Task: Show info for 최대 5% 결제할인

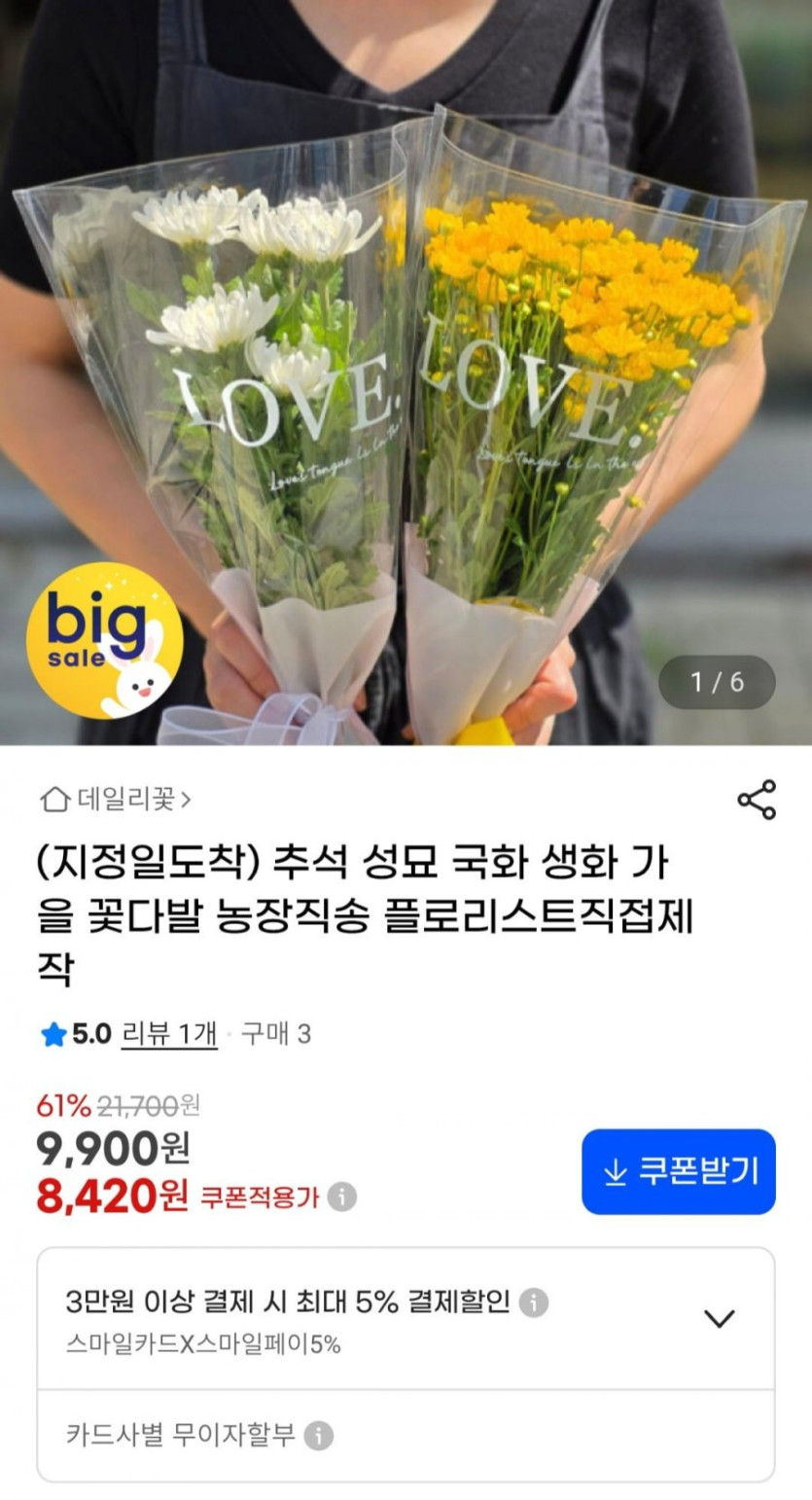Action: 533,1303
